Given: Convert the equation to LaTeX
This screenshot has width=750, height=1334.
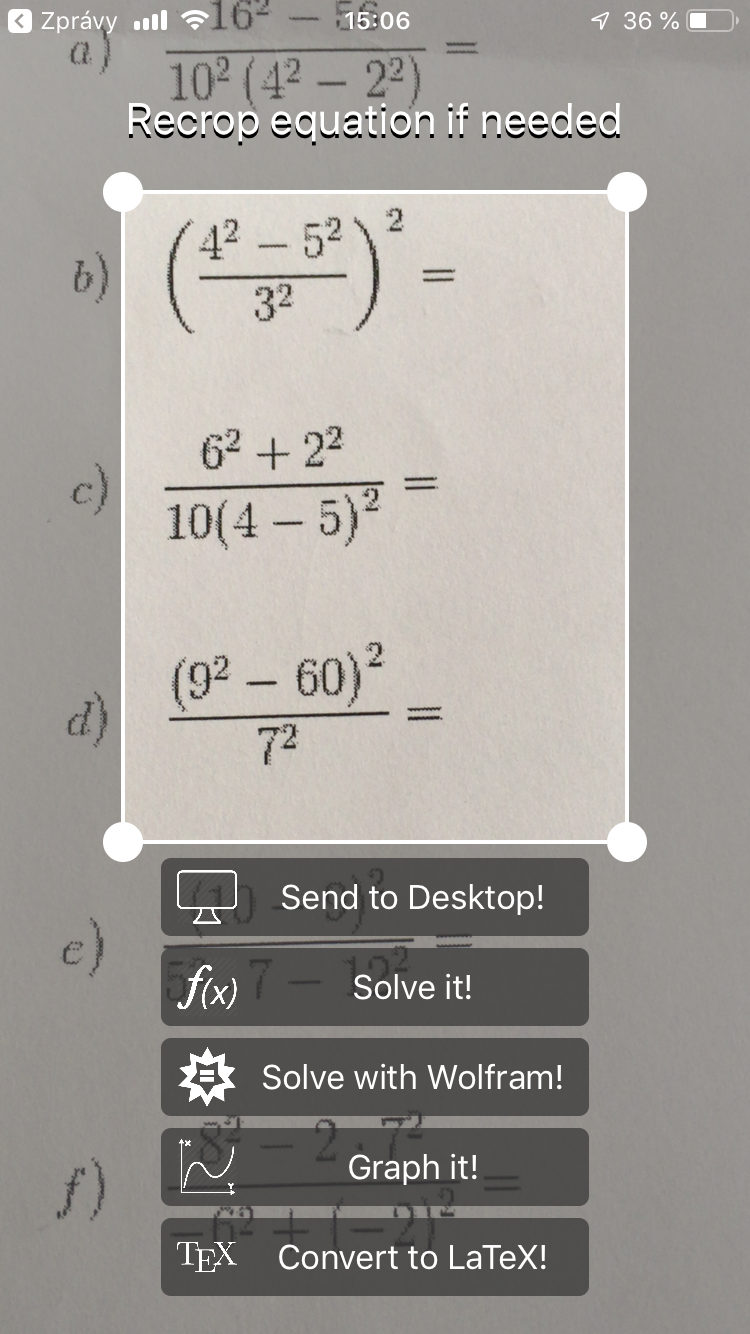Looking at the screenshot, I should point(375,1257).
